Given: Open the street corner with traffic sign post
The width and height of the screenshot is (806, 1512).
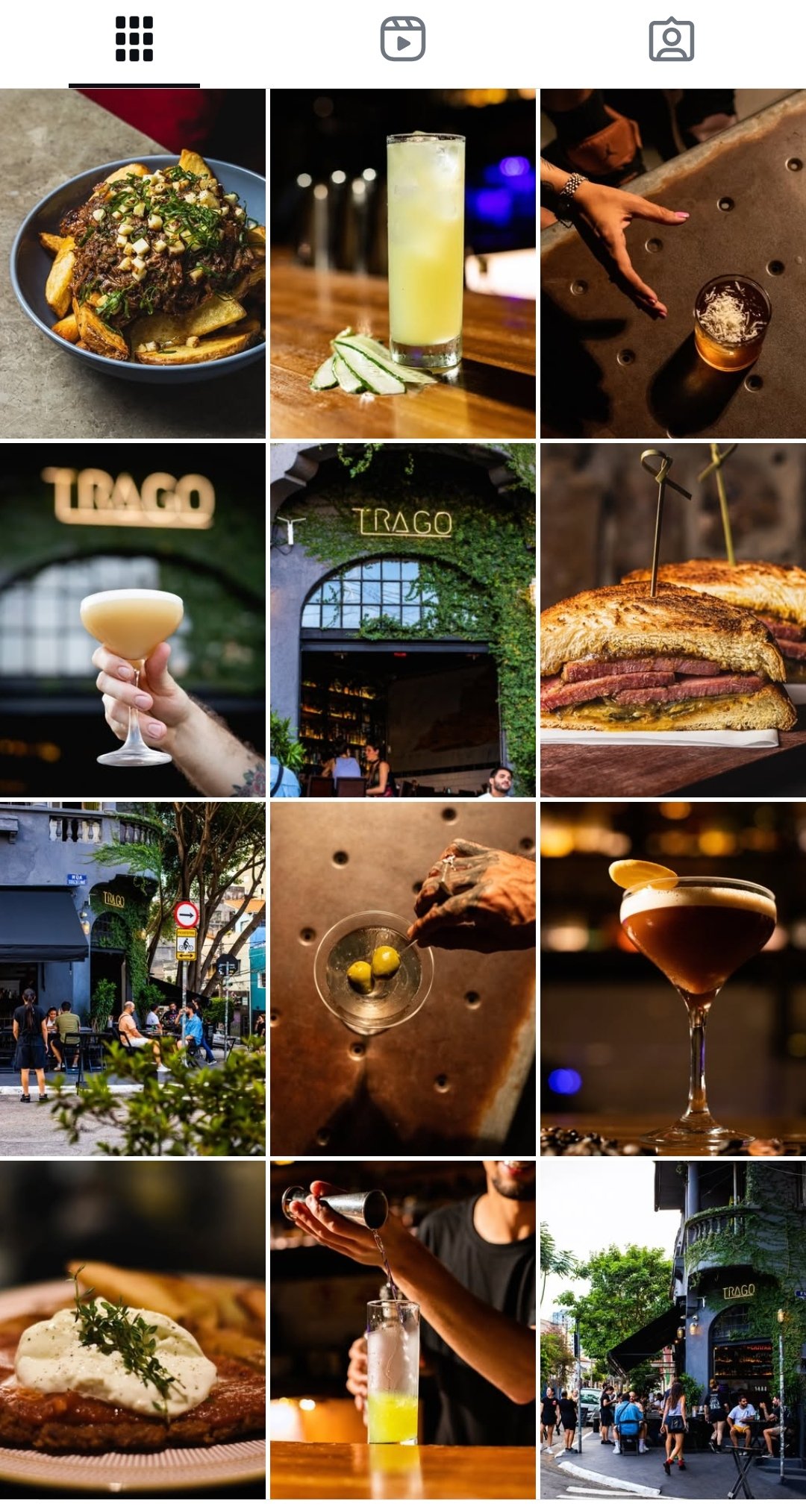Looking at the screenshot, I should click(133, 979).
